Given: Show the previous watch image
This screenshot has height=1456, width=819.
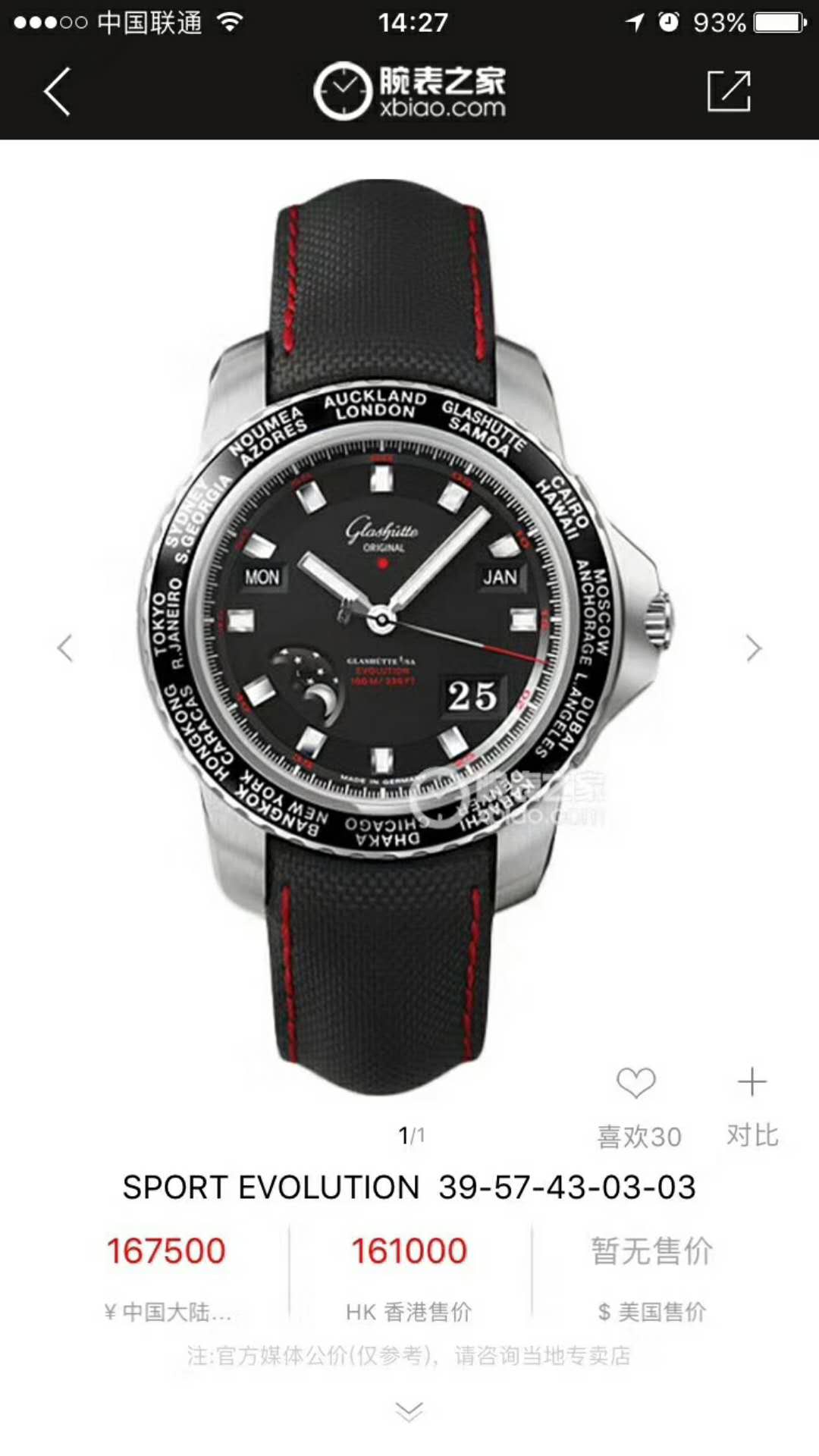Looking at the screenshot, I should 66,648.
